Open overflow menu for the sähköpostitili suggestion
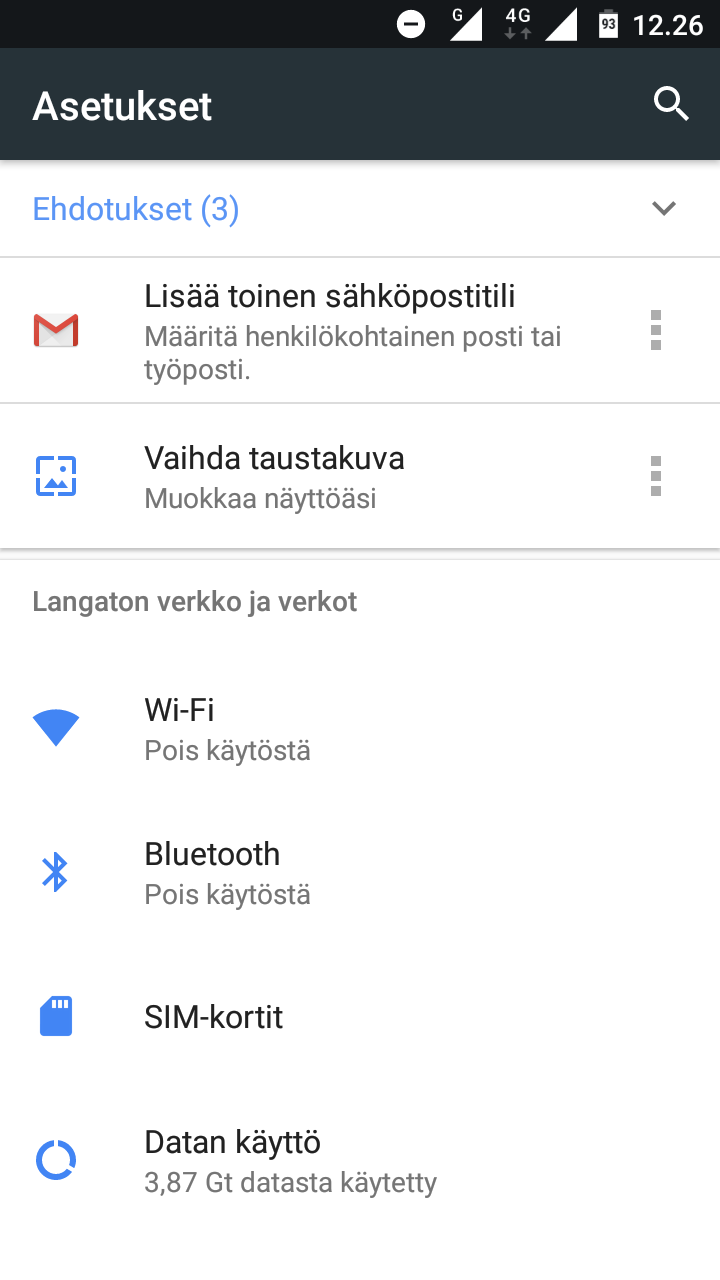This screenshot has width=720, height=1280. 656,330
